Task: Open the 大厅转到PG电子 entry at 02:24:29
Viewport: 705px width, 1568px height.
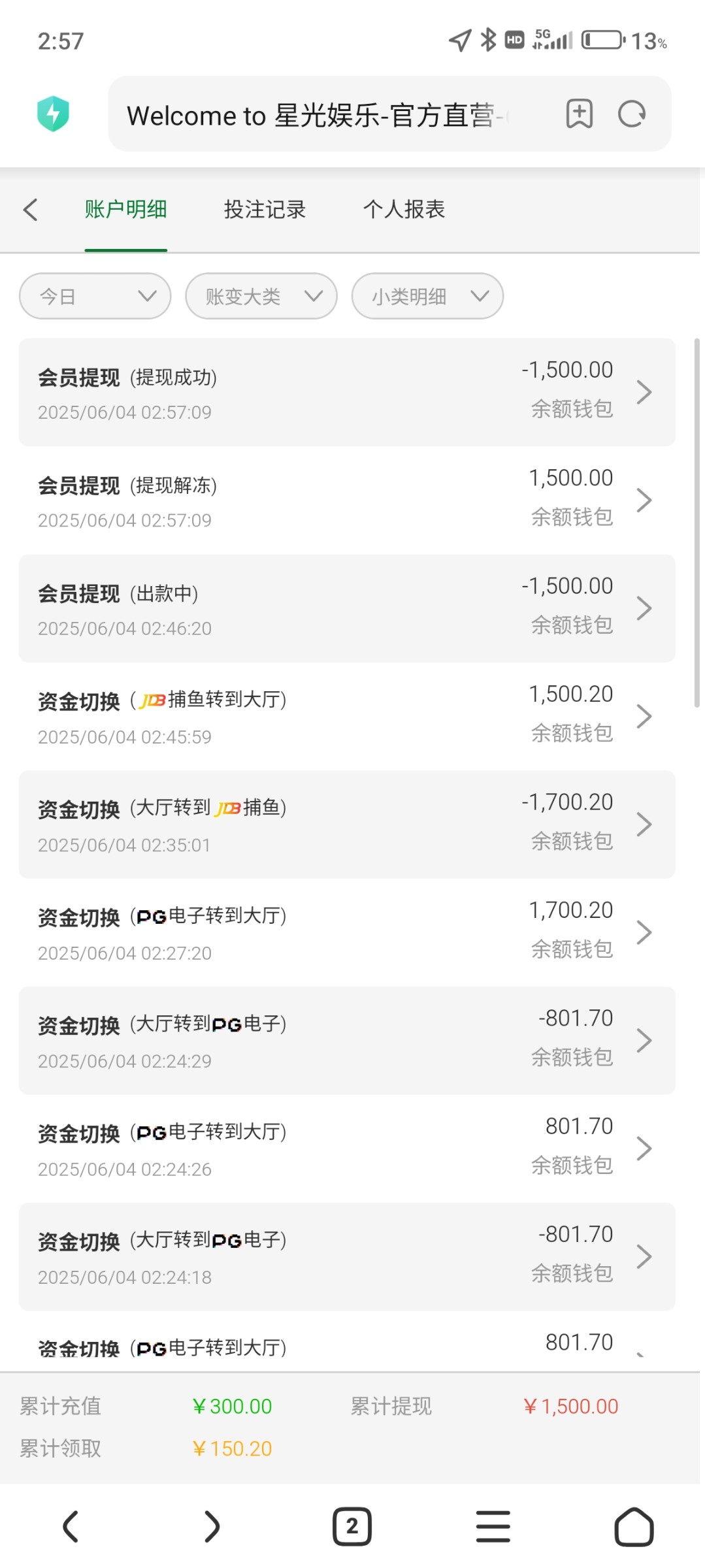Action: [347, 1041]
